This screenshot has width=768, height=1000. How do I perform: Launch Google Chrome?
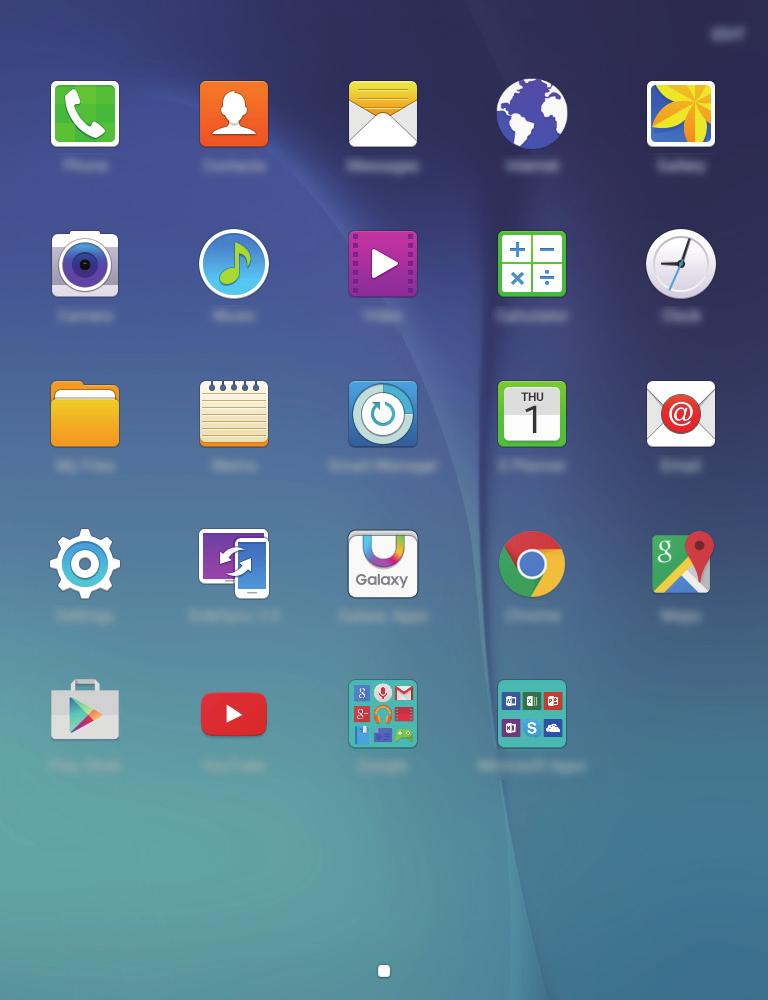pyautogui.click(x=532, y=564)
